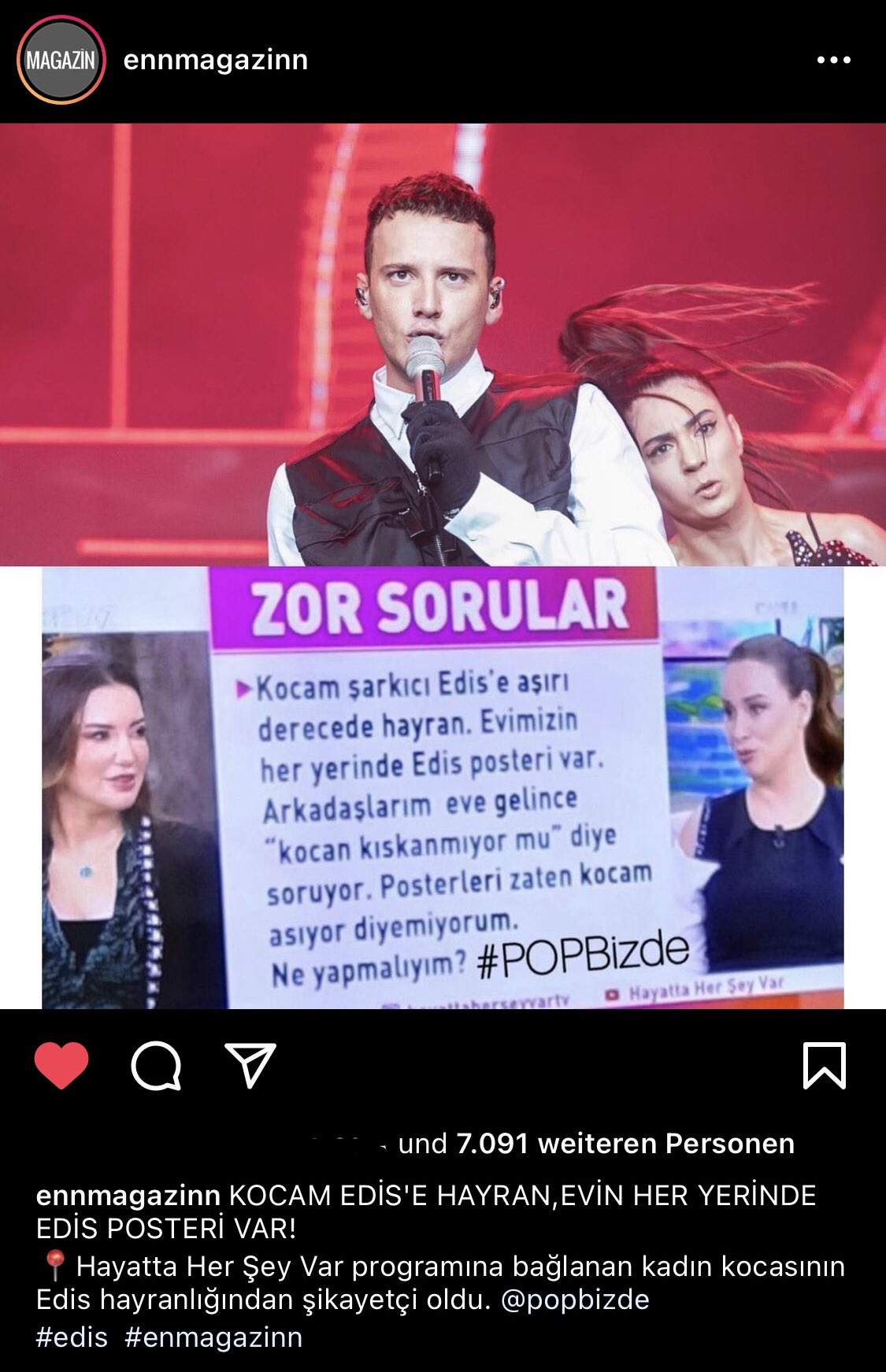
Task: Open ennmagazinn profile picture
Action: tap(61, 60)
